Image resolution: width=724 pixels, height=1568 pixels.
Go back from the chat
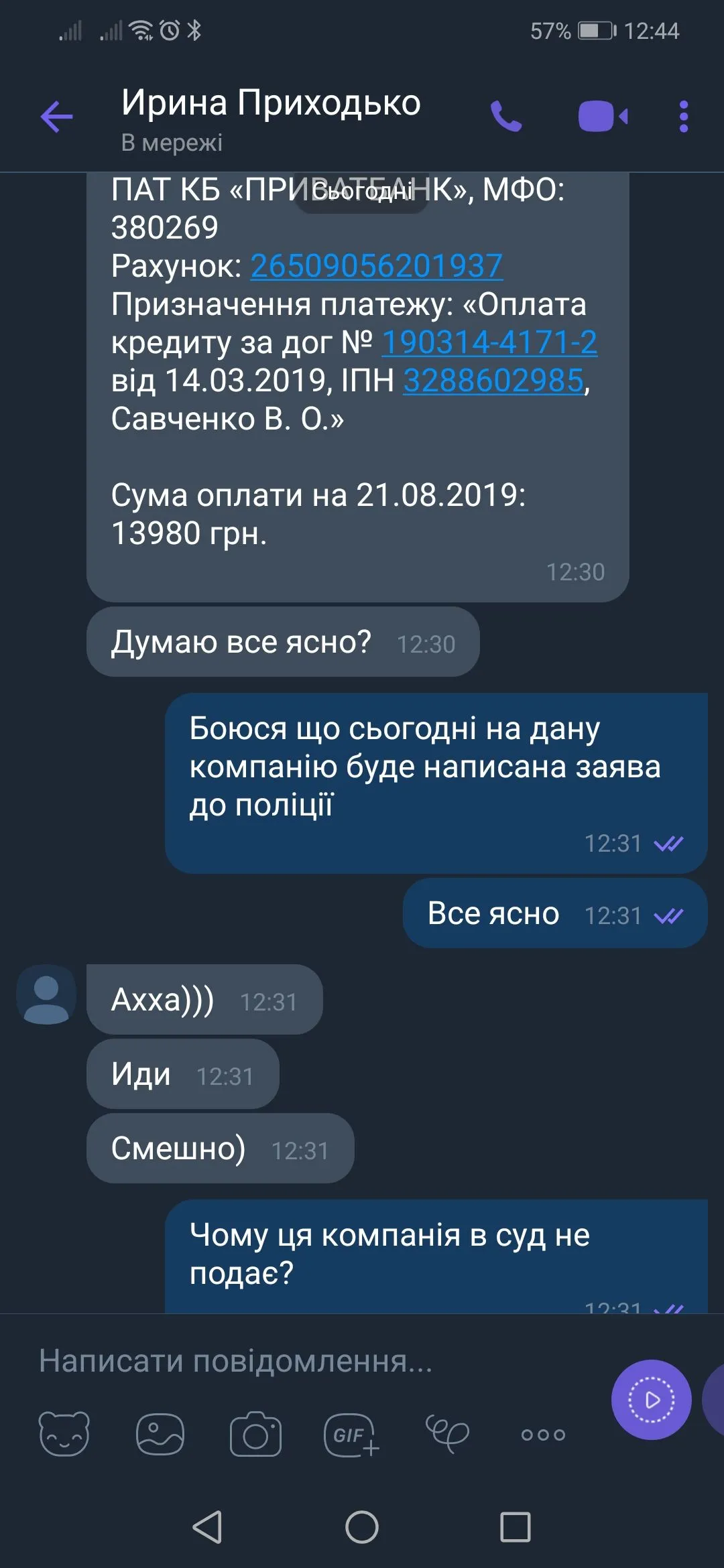[x=56, y=117]
